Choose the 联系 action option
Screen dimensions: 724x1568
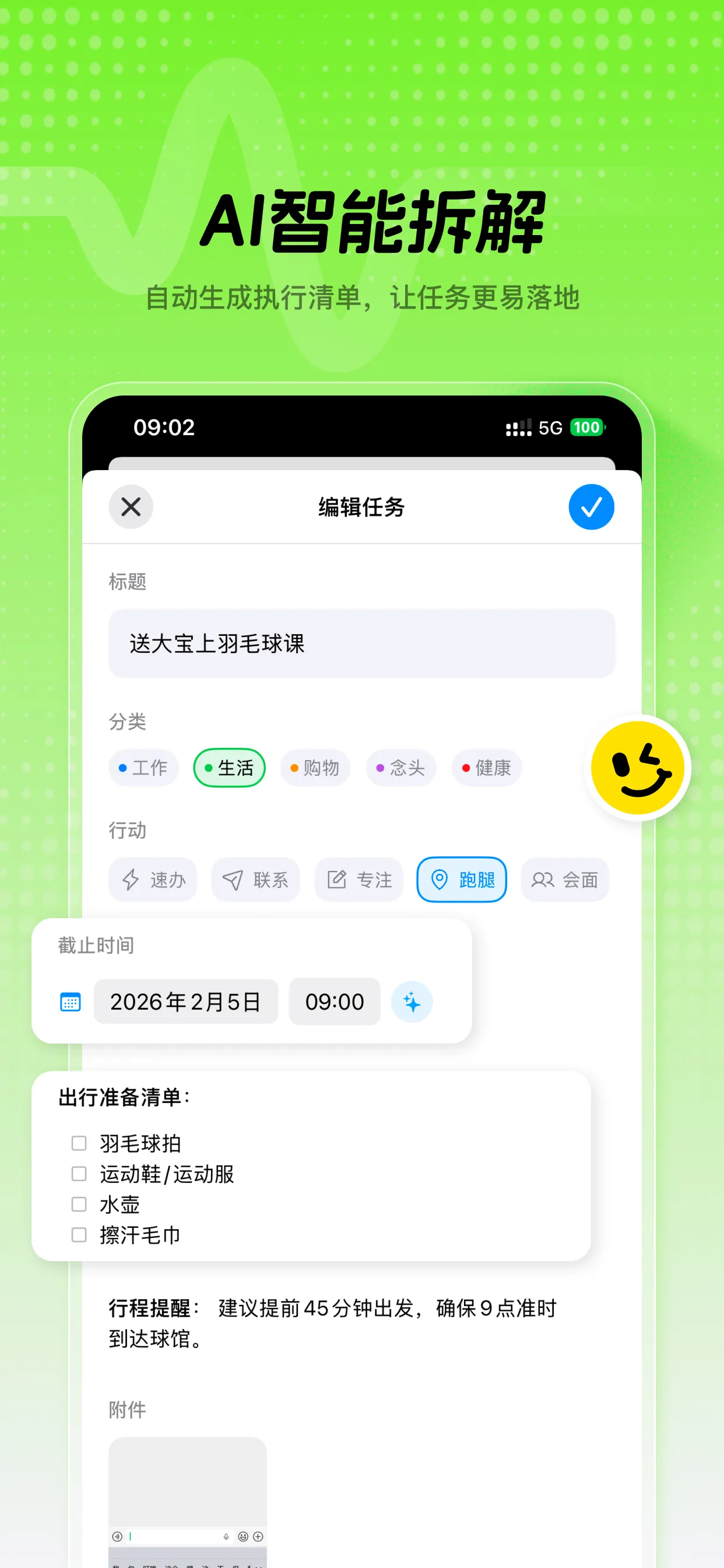pyautogui.click(x=255, y=879)
